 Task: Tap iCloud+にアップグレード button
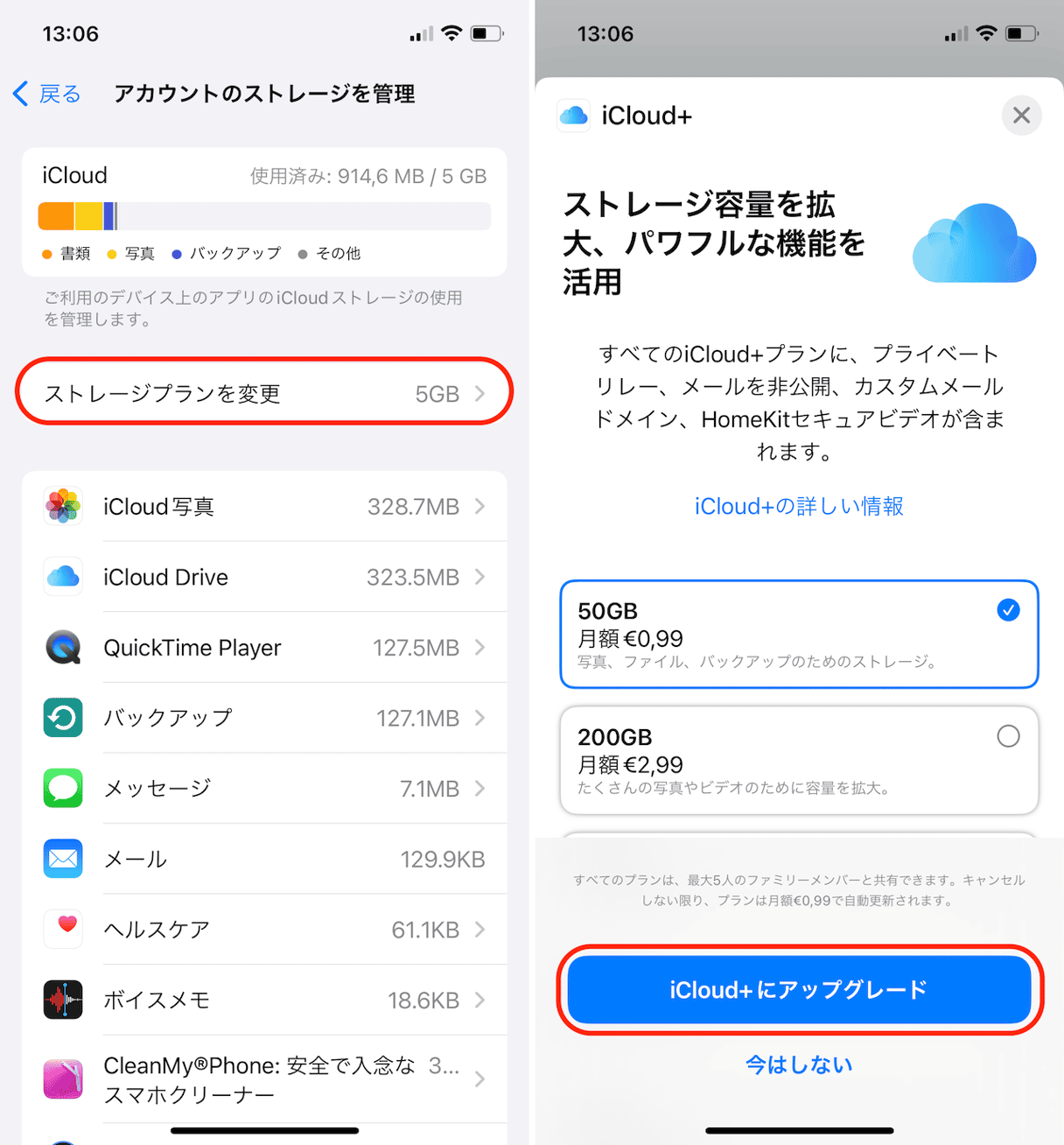point(798,989)
